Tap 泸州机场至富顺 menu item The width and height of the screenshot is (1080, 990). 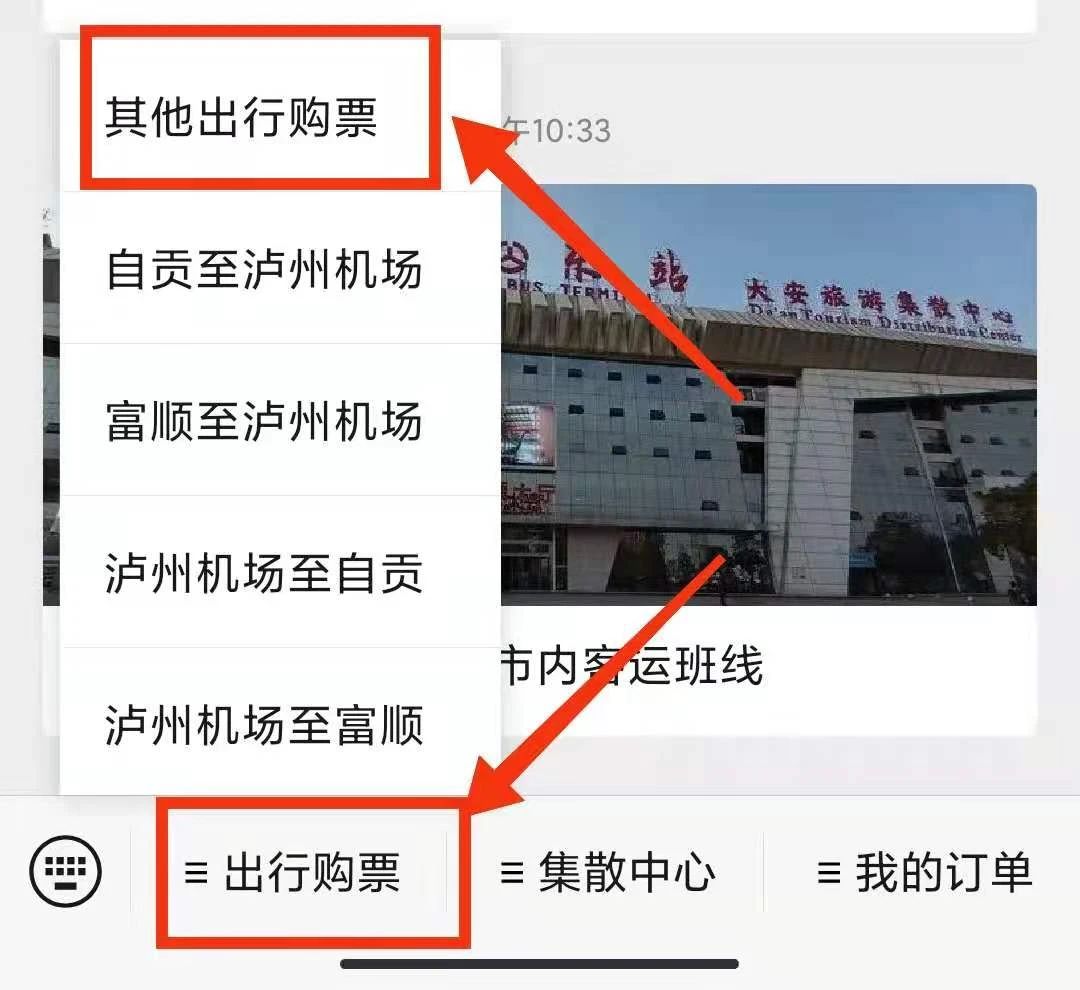[265, 724]
